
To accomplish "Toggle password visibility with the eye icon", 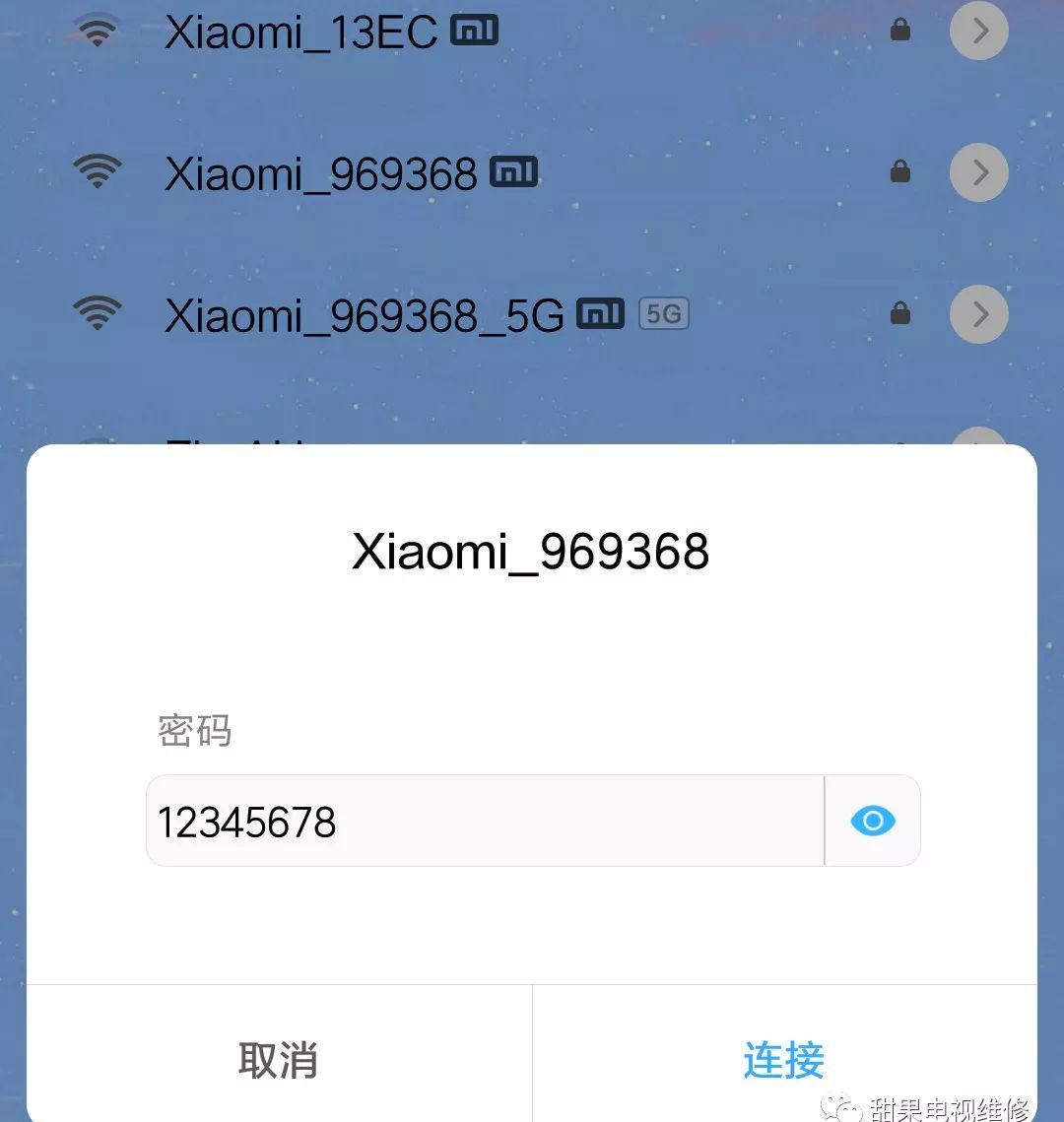I will 872,821.
